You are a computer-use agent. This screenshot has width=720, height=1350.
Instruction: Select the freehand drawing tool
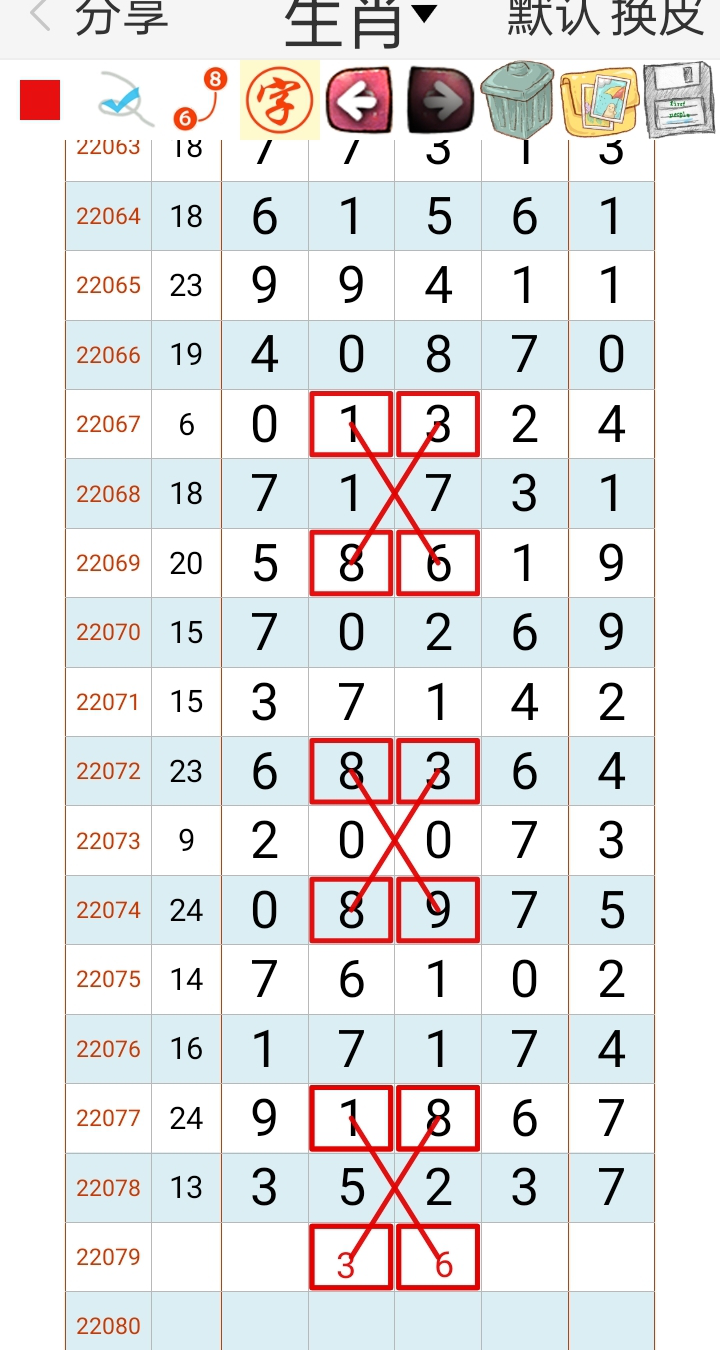click(x=124, y=100)
